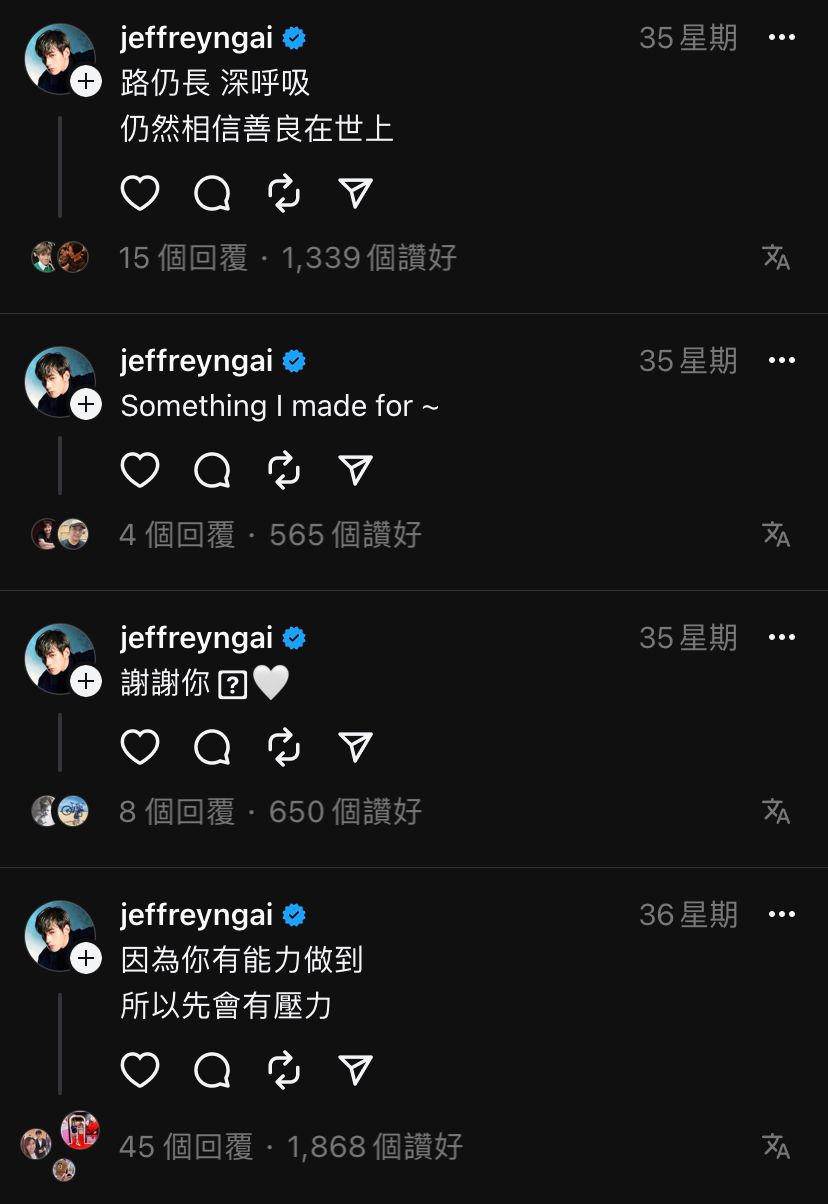The image size is (828, 1204).
Task: Open more options for "路仍長 深呼吸" post
Action: click(781, 38)
